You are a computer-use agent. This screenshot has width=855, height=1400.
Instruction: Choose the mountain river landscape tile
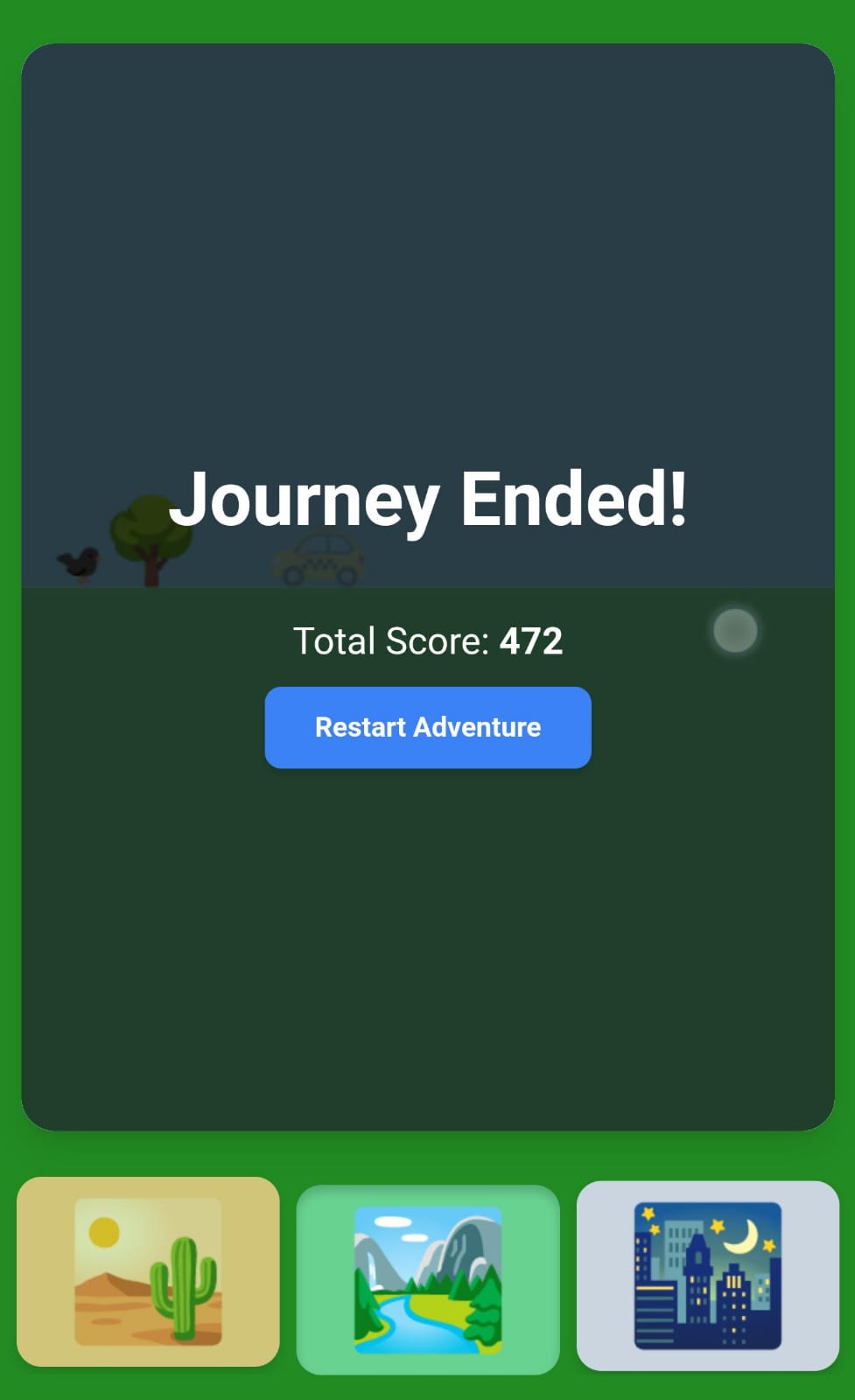coord(428,1279)
